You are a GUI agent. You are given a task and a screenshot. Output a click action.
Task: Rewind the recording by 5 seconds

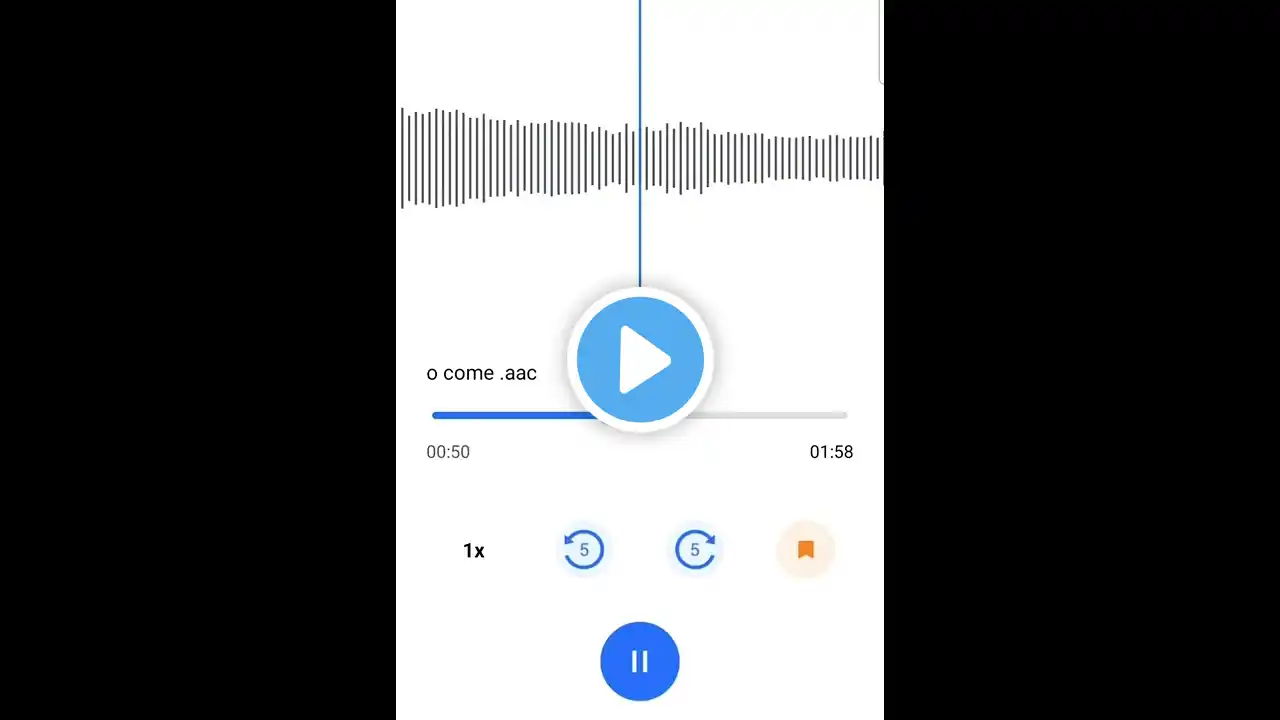pyautogui.click(x=584, y=550)
